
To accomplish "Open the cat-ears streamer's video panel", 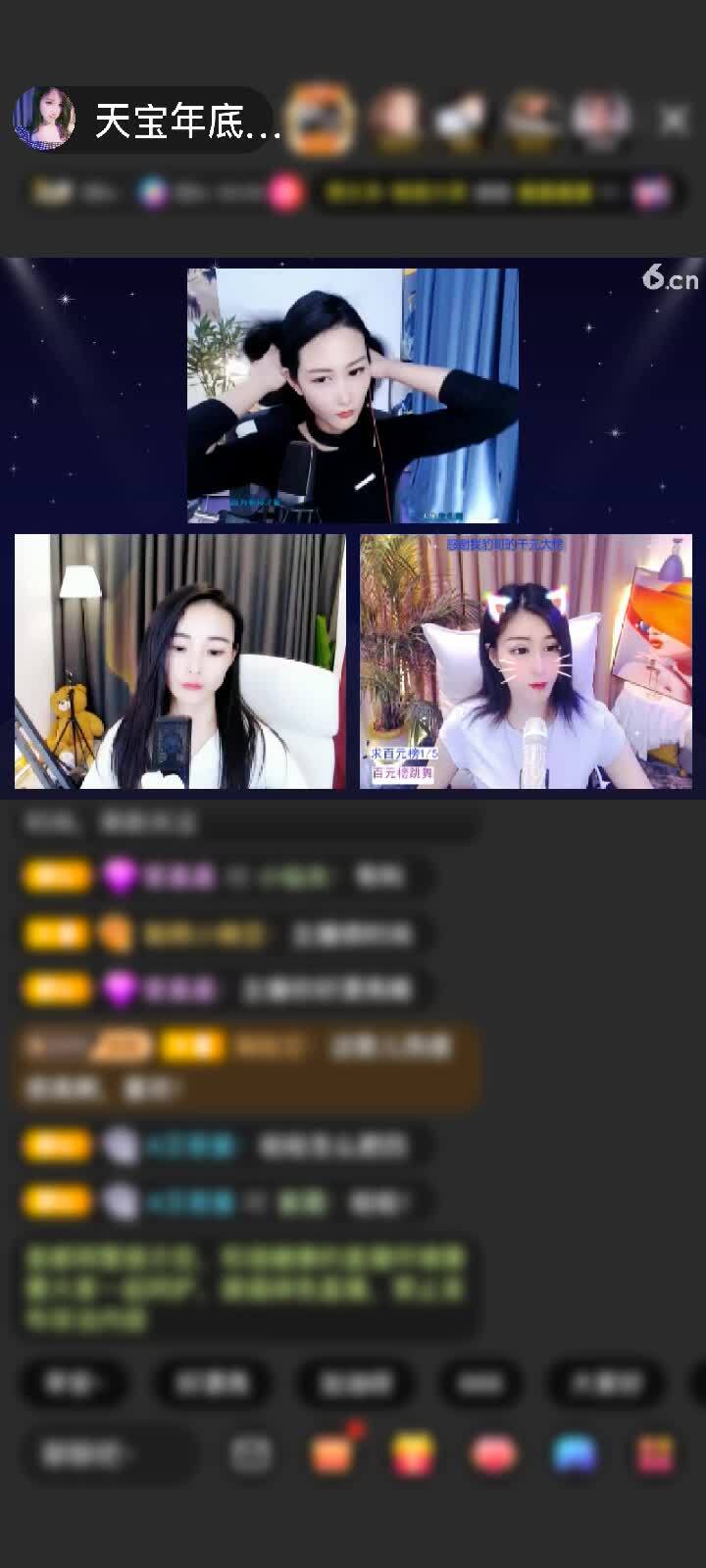I will (526, 661).
